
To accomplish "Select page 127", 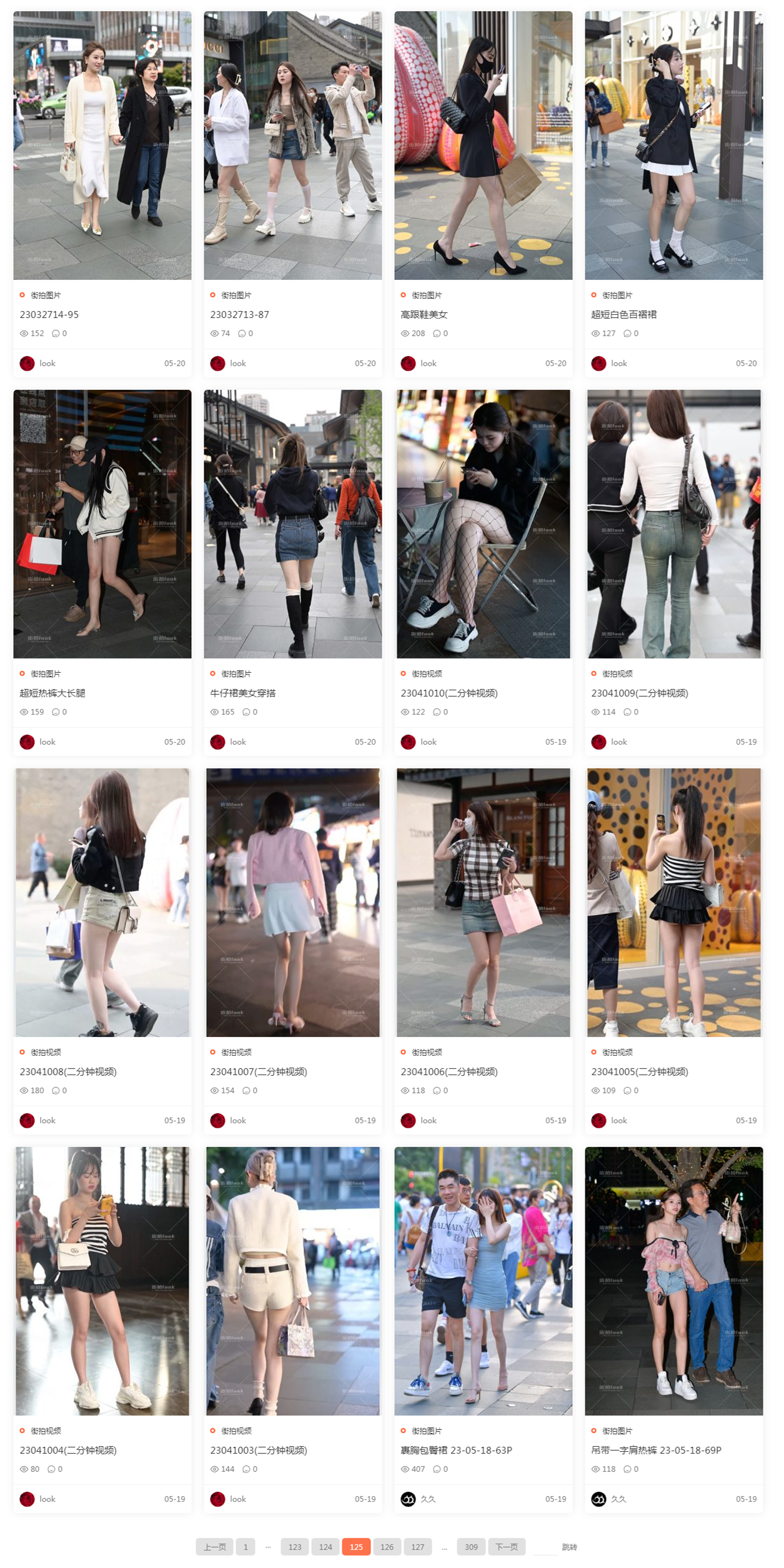I will [x=418, y=1547].
